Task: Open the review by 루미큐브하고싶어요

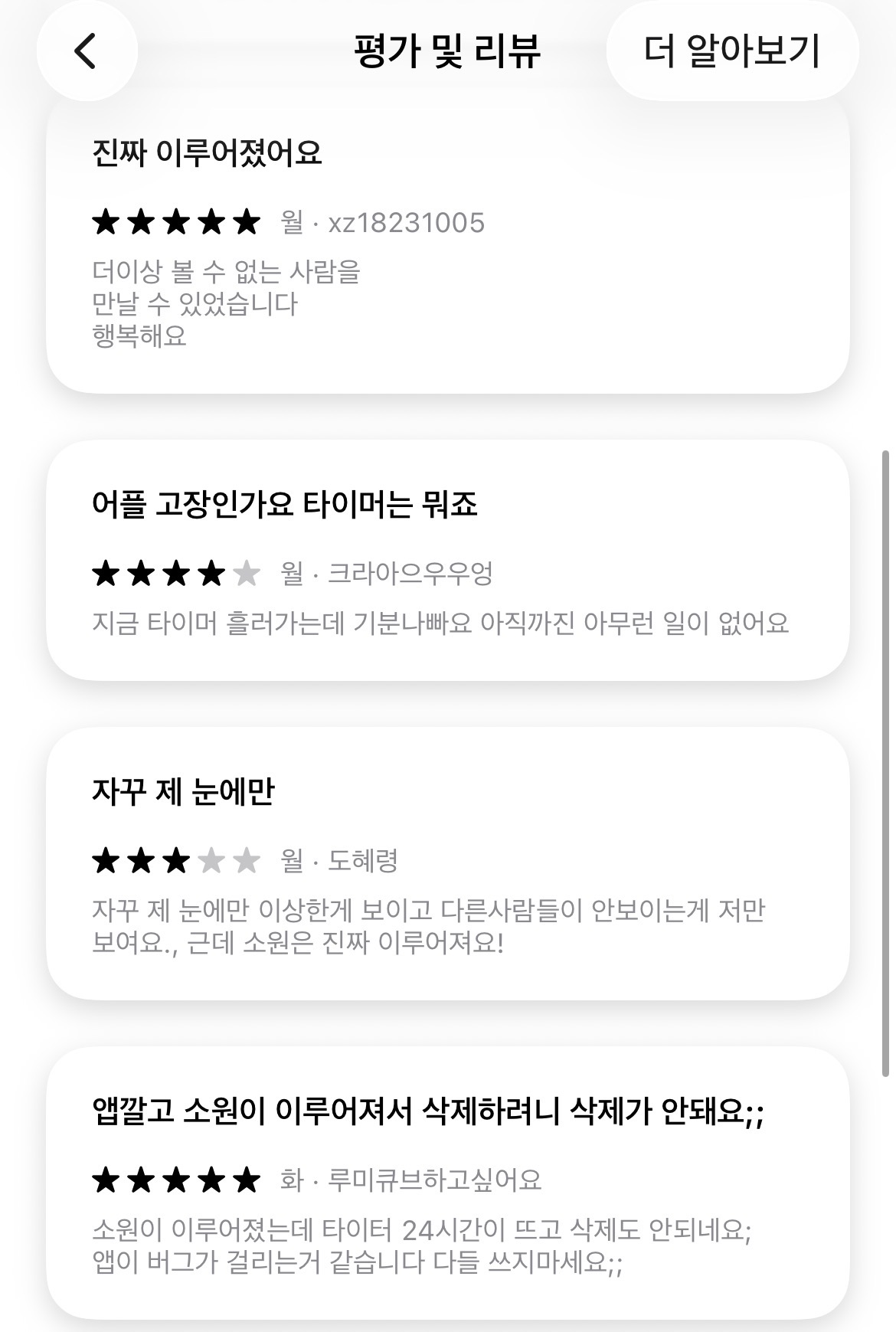Action: pos(448,1183)
